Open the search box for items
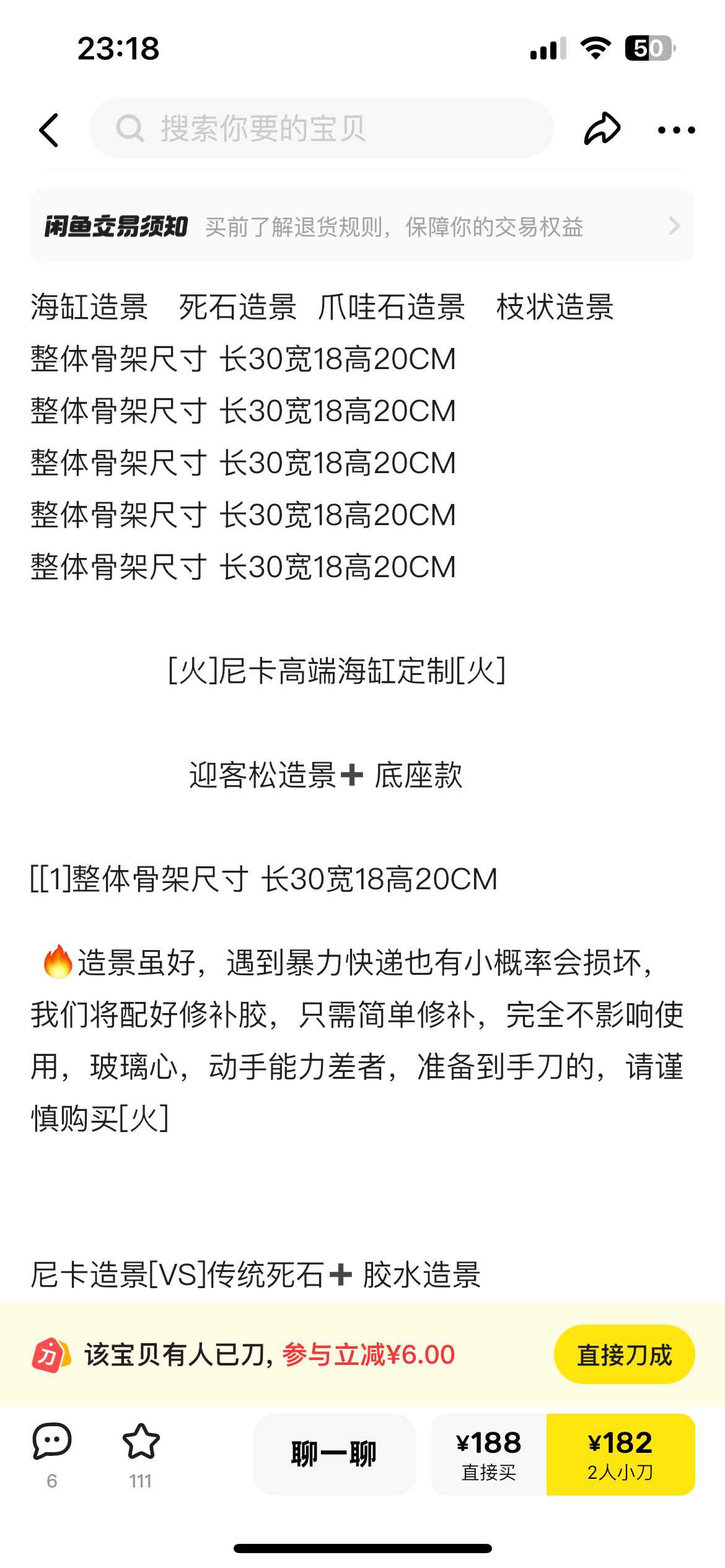The height and width of the screenshot is (1568, 725). [x=321, y=129]
